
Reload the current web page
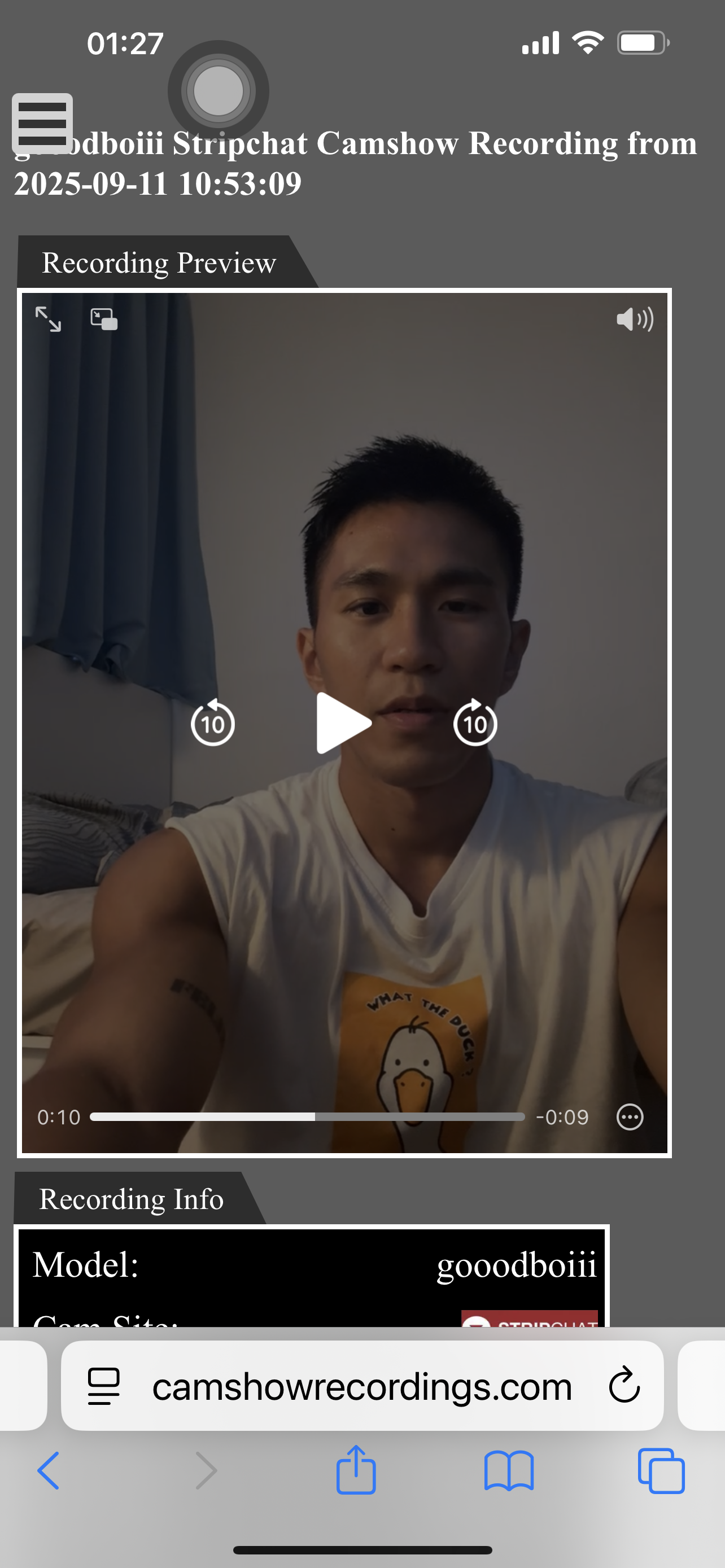[624, 1386]
